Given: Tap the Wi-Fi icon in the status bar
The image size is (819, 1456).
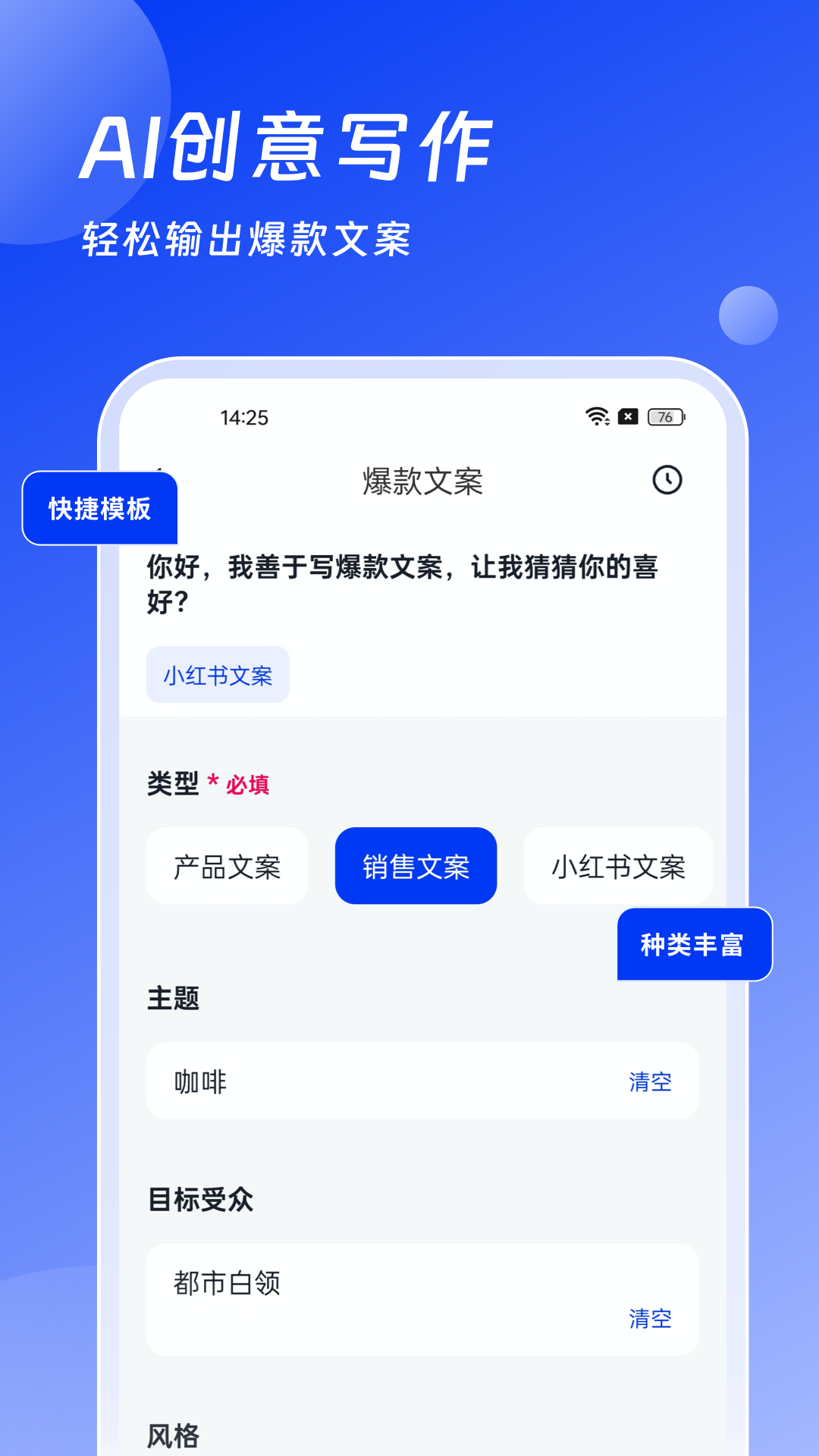Looking at the screenshot, I should tap(596, 416).
